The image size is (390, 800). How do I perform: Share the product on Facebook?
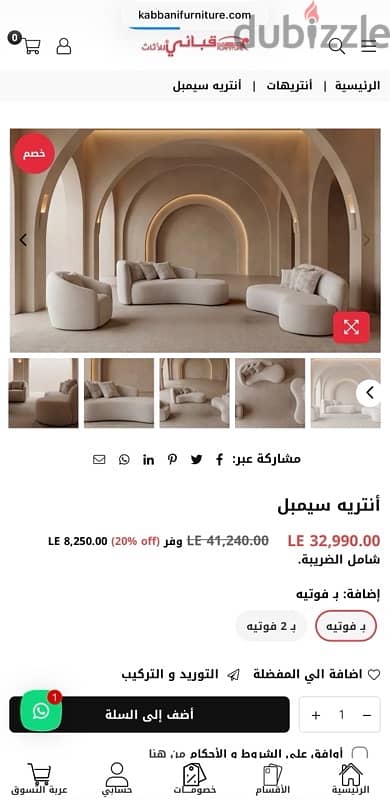click(x=219, y=459)
